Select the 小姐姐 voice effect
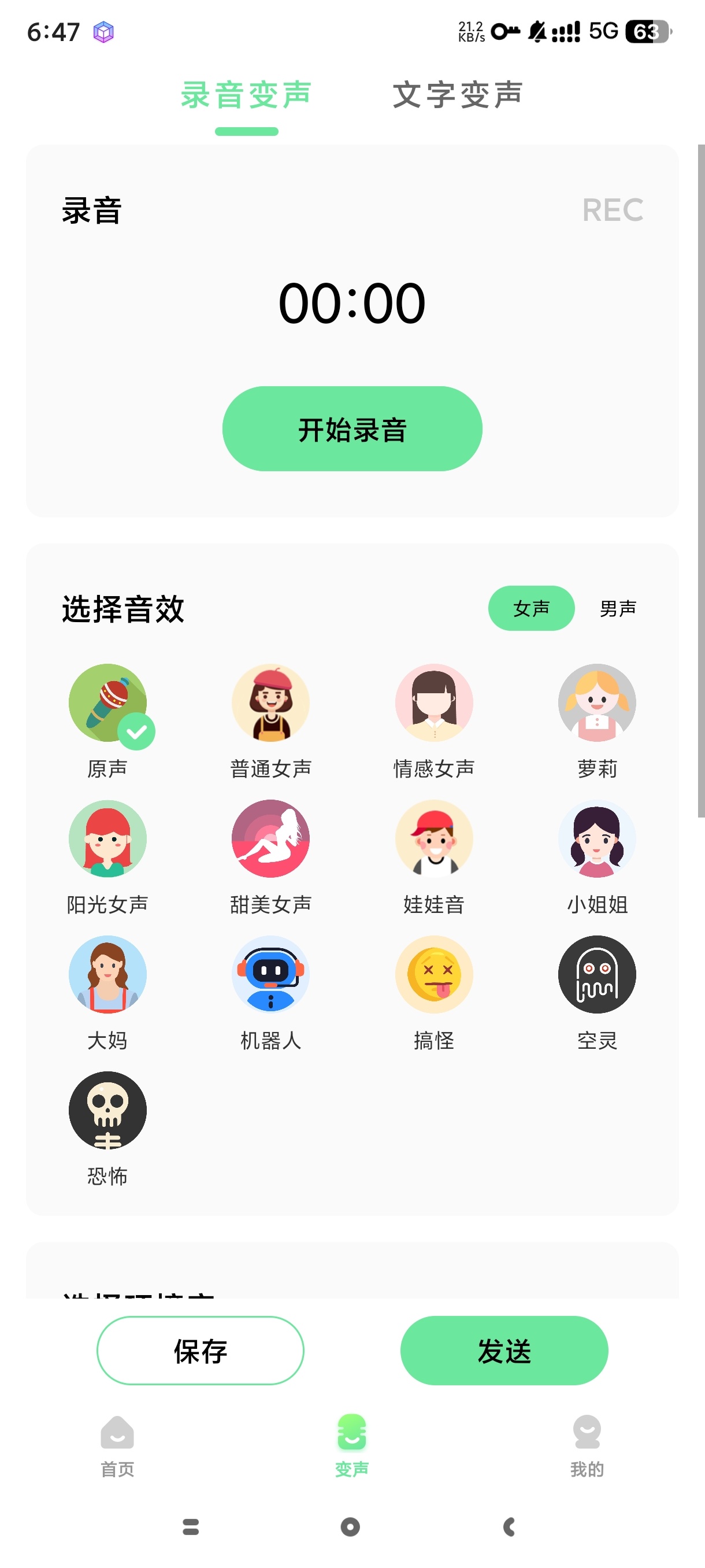This screenshot has width=705, height=1568. tap(597, 839)
